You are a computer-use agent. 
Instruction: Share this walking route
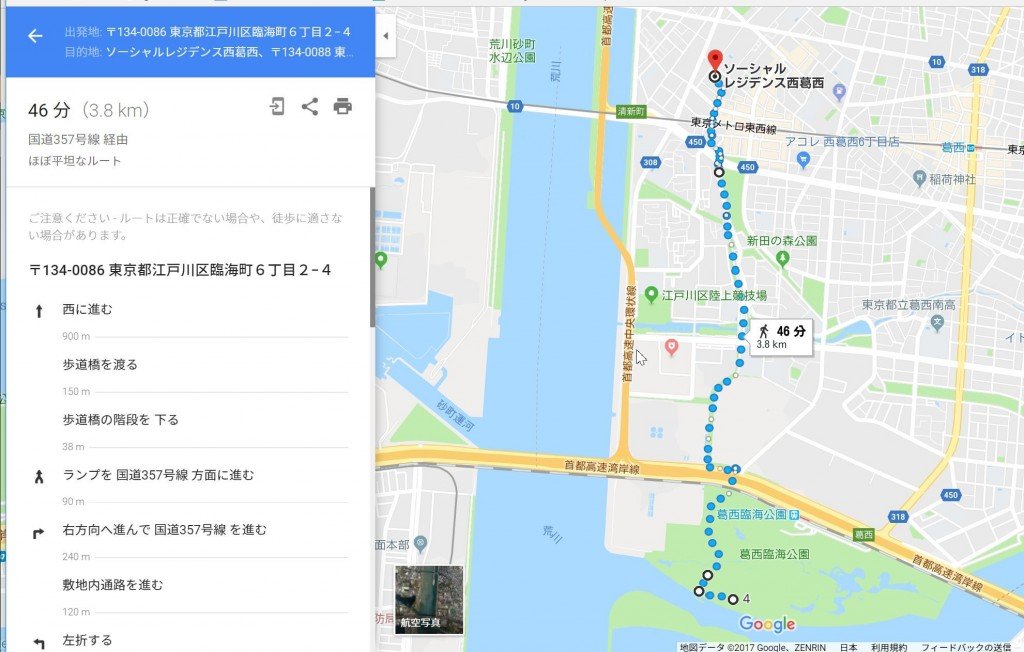pyautogui.click(x=310, y=106)
